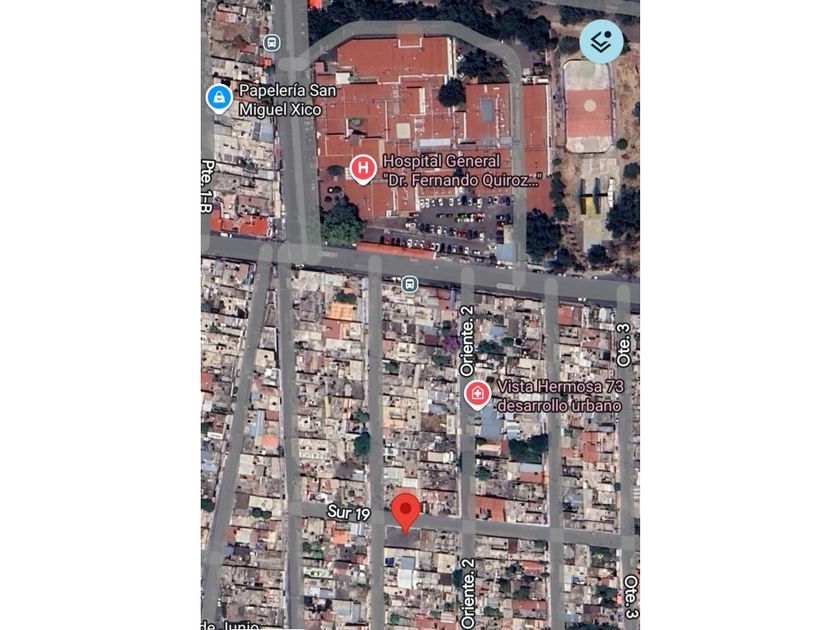
Task: Select the red dropped pin on Sur 19
Action: [x=405, y=512]
